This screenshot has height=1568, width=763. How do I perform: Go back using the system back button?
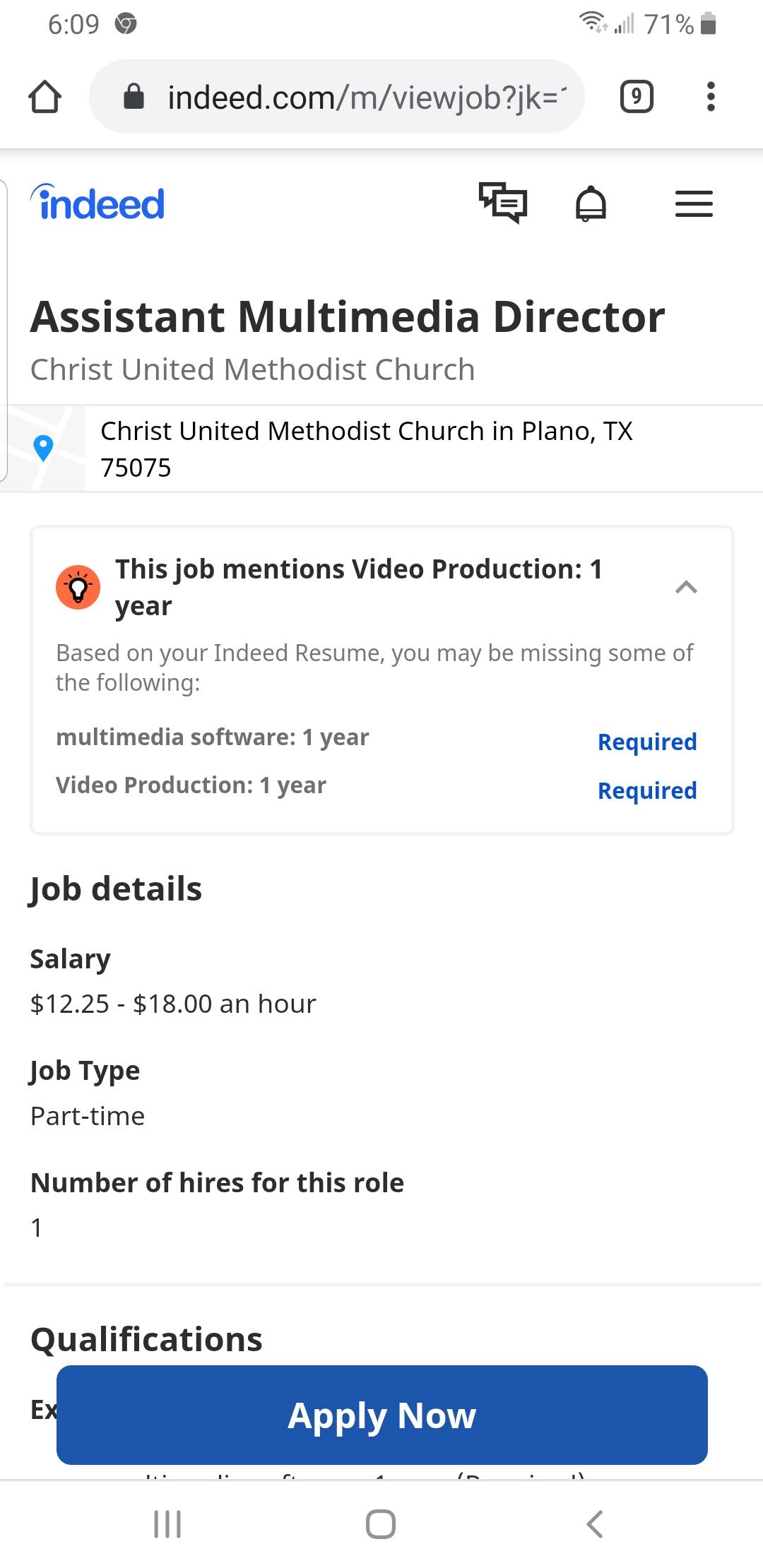595,1524
